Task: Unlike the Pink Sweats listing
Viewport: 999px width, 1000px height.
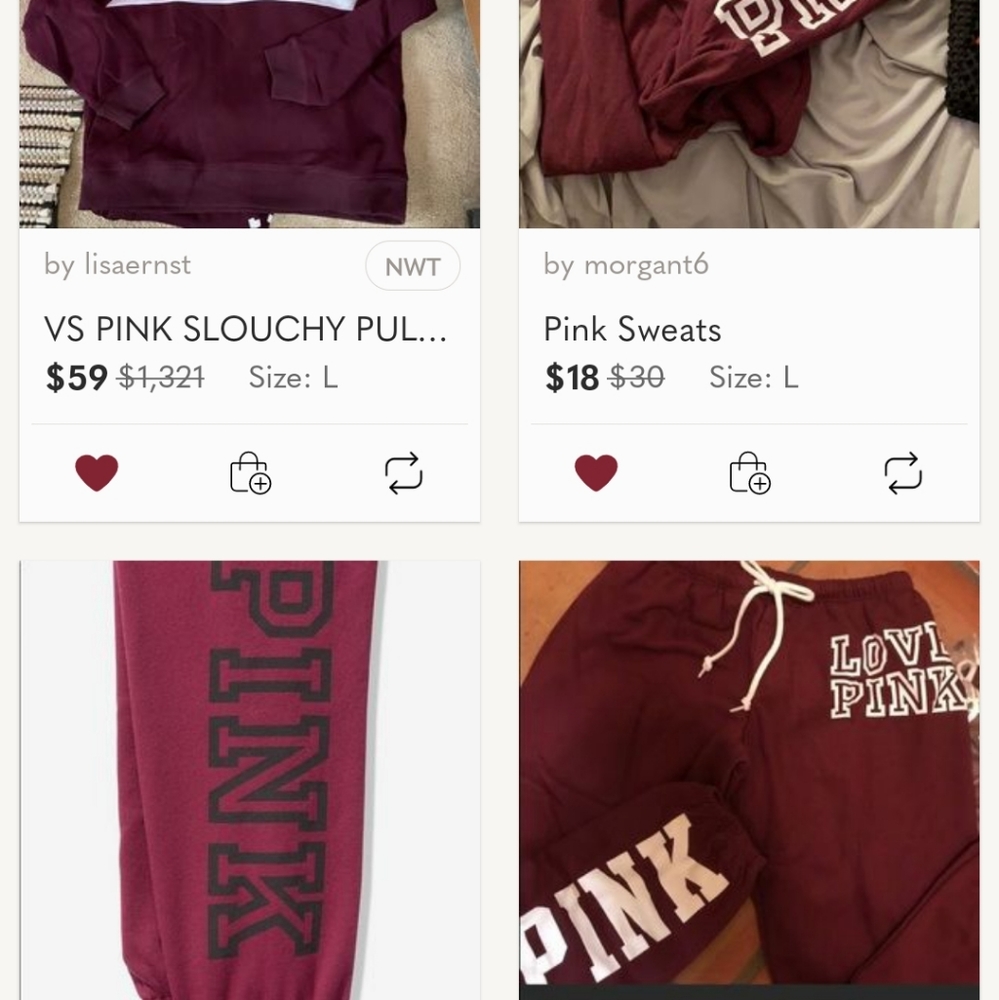Action: coord(596,472)
